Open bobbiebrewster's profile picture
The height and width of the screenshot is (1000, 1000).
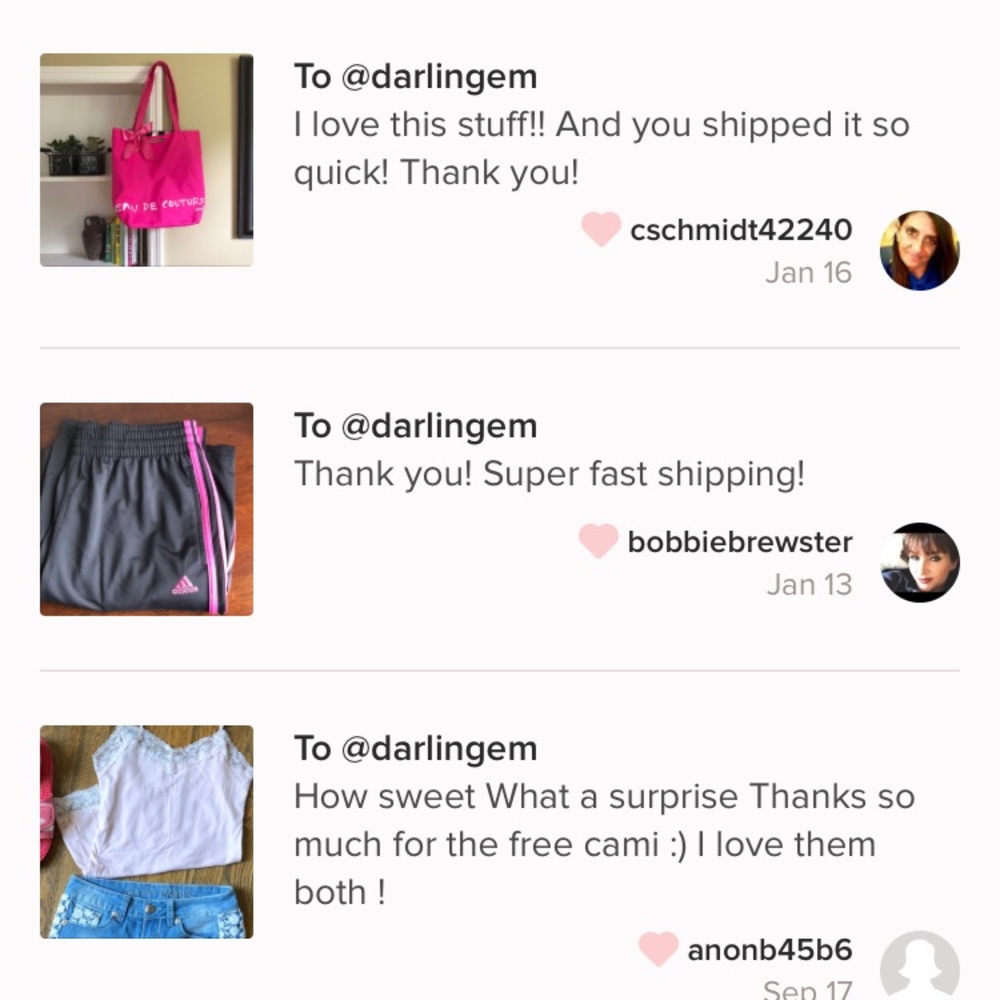point(919,562)
